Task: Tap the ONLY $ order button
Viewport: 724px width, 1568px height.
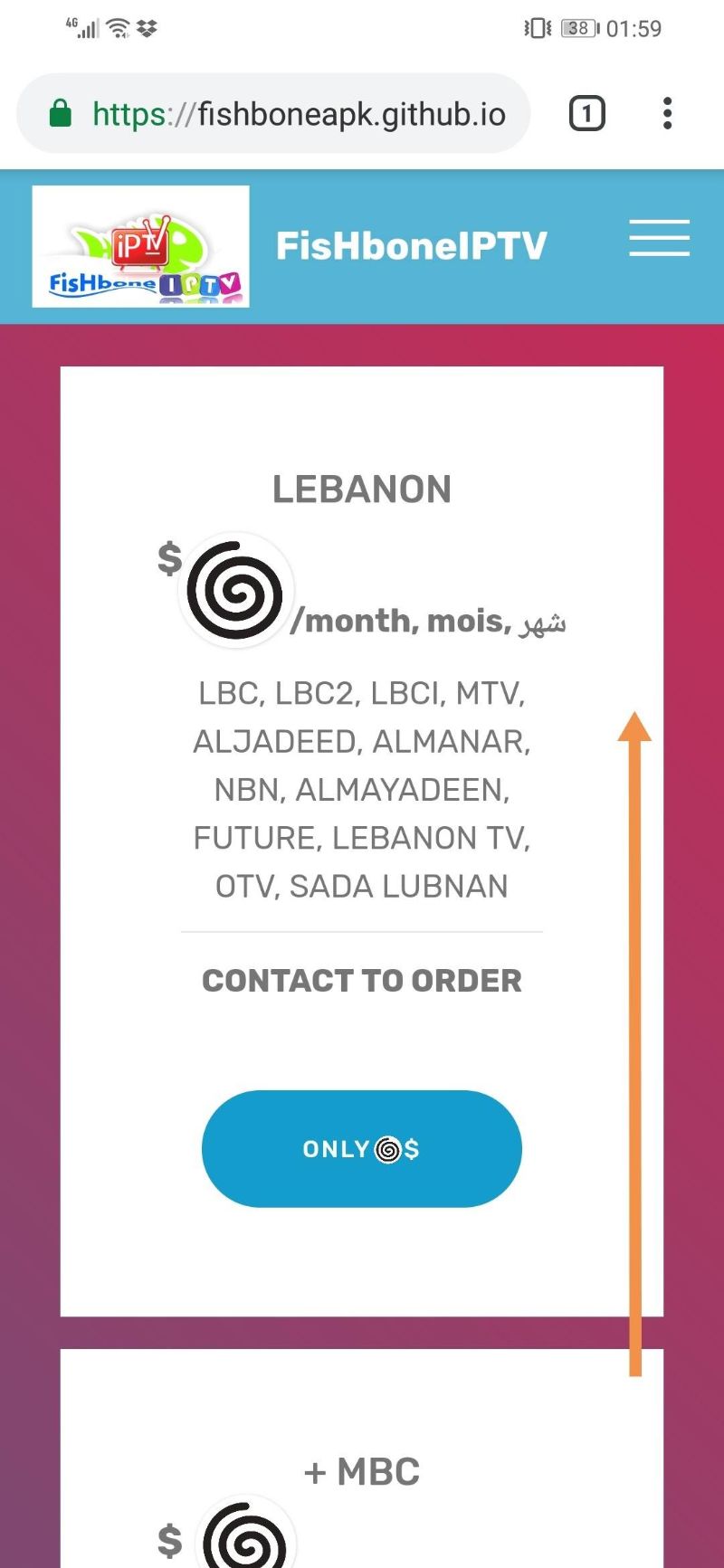Action: 362,1148
